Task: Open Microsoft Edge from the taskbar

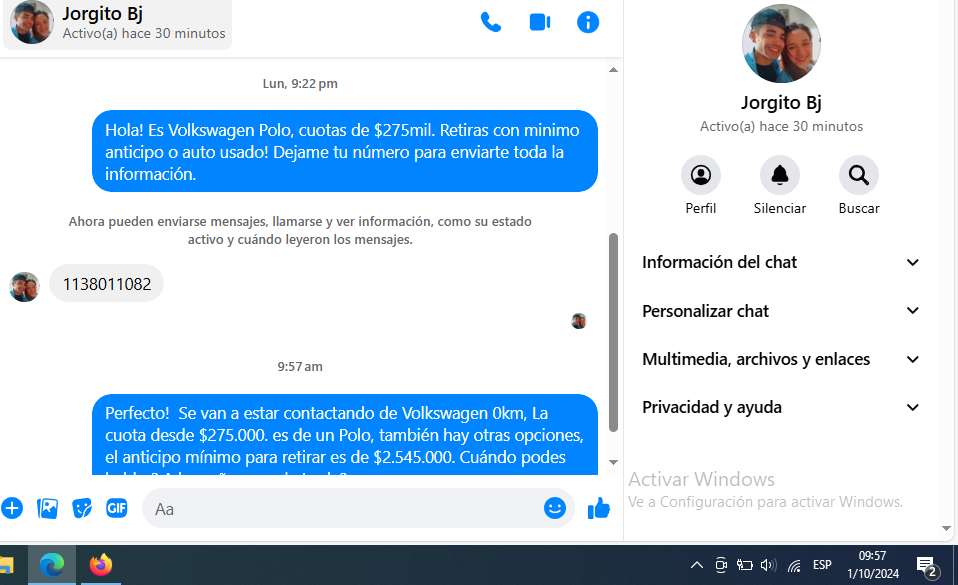Action: click(x=52, y=565)
